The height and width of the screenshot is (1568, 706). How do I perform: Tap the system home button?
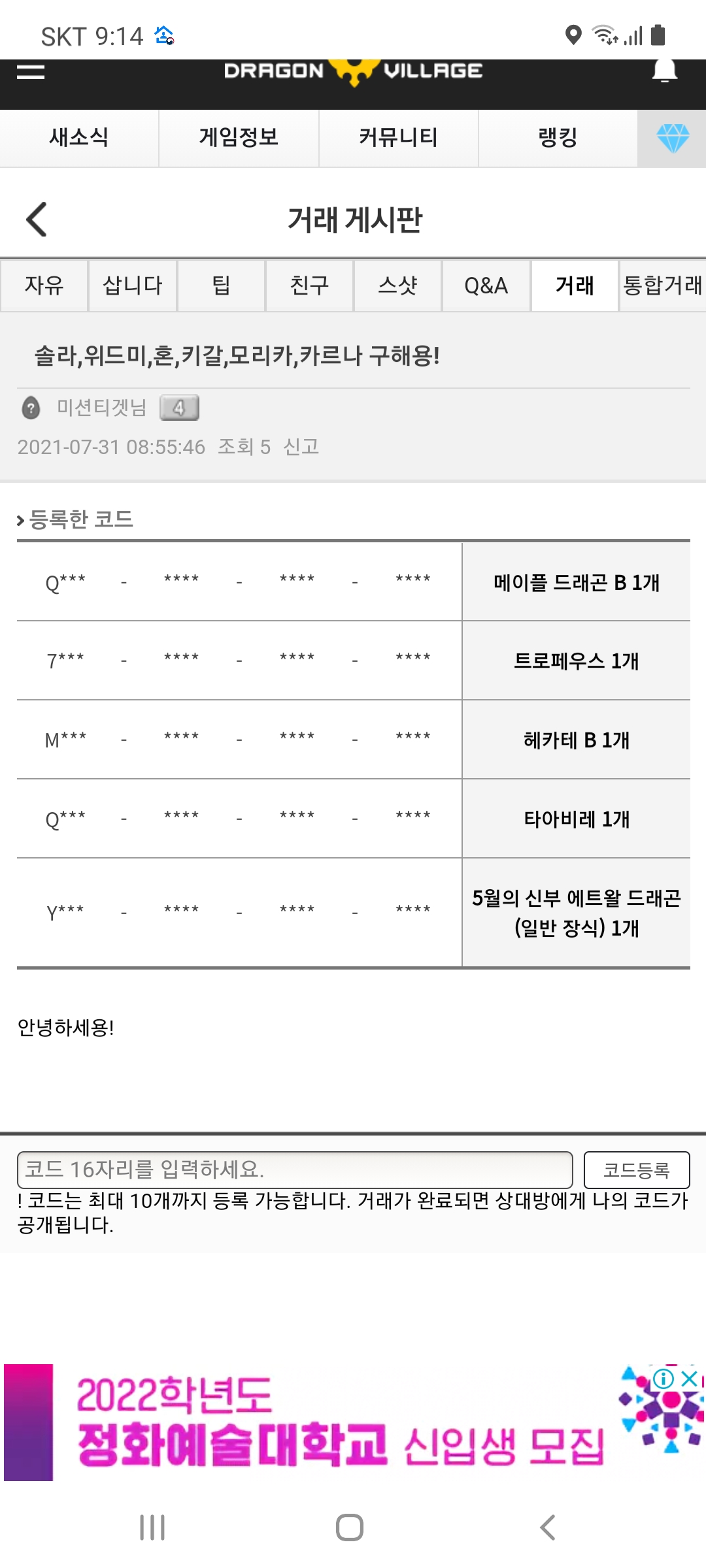(x=350, y=1527)
